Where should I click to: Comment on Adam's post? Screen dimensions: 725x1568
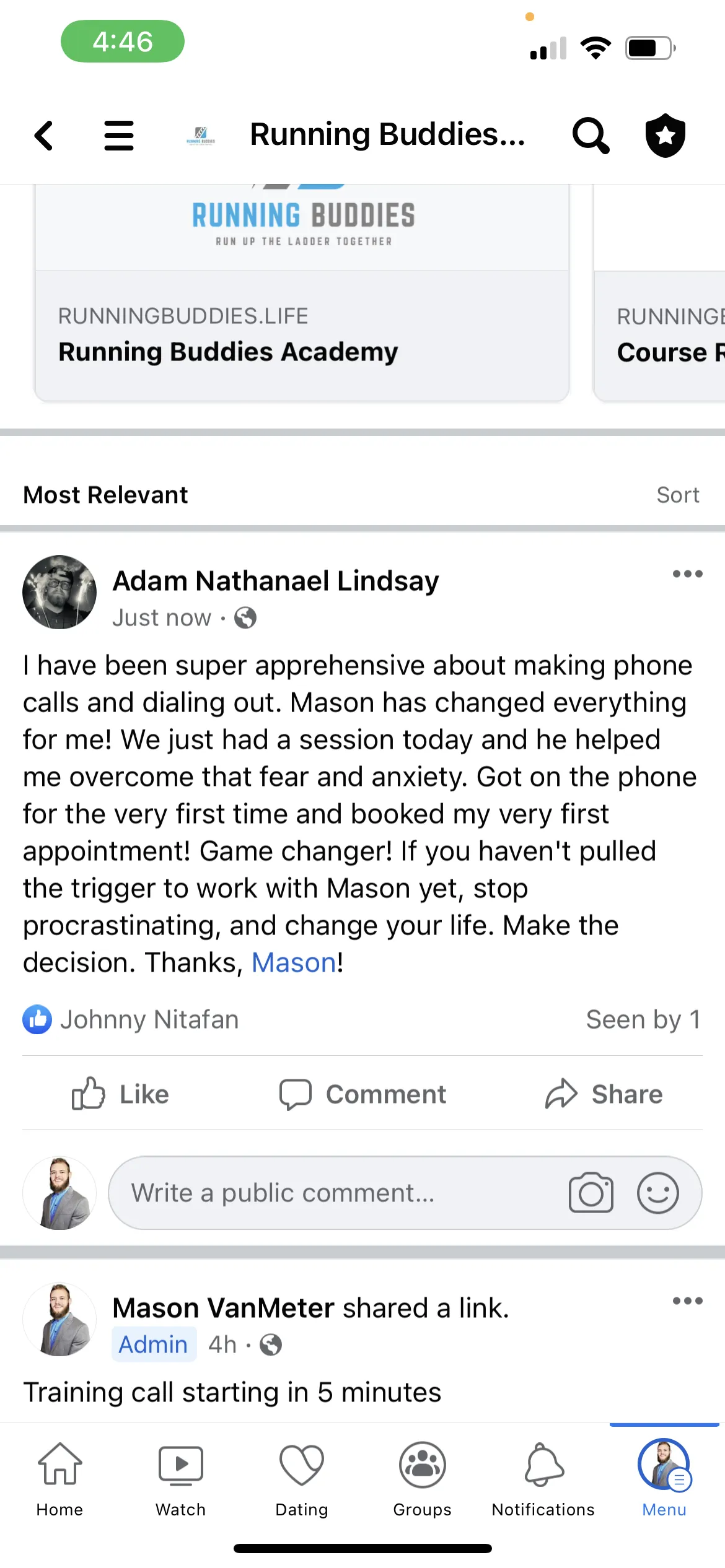pyautogui.click(x=362, y=1094)
